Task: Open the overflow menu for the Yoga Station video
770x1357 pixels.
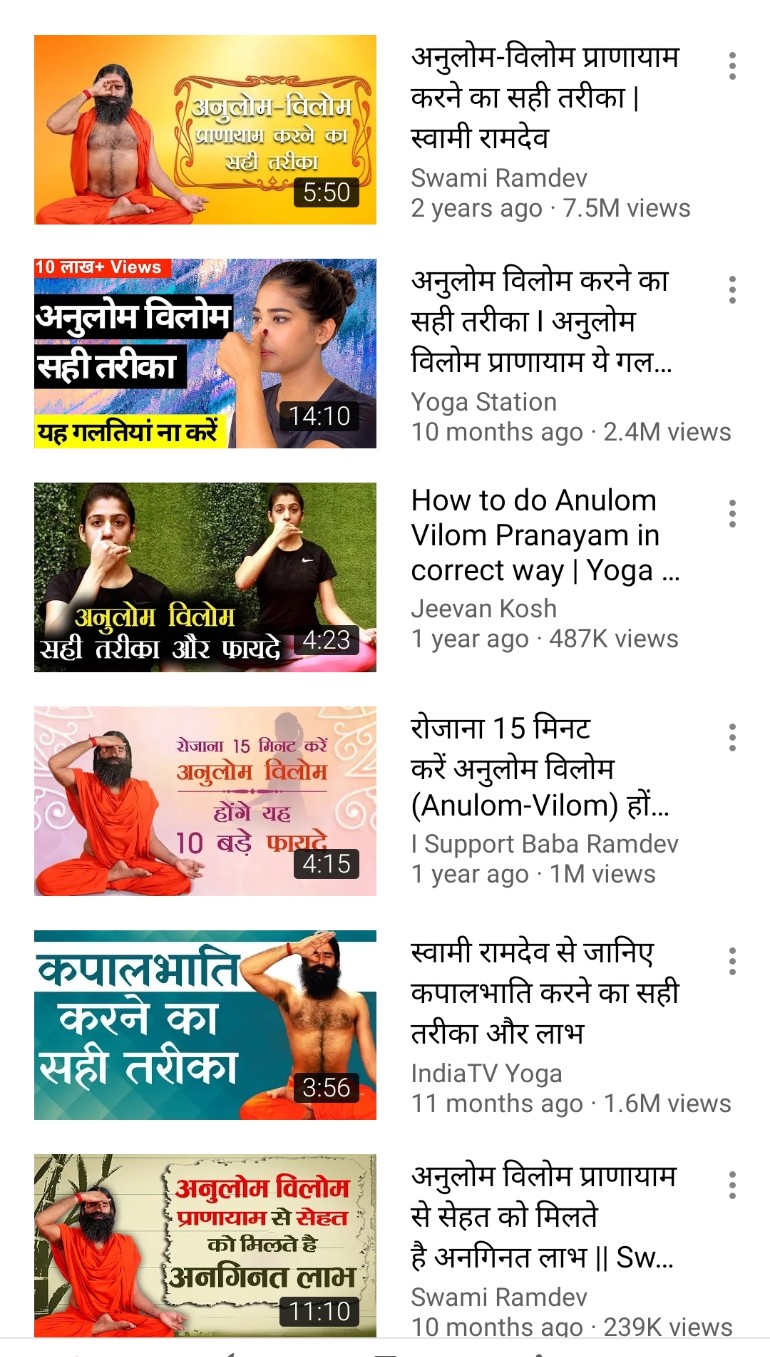Action: click(732, 290)
